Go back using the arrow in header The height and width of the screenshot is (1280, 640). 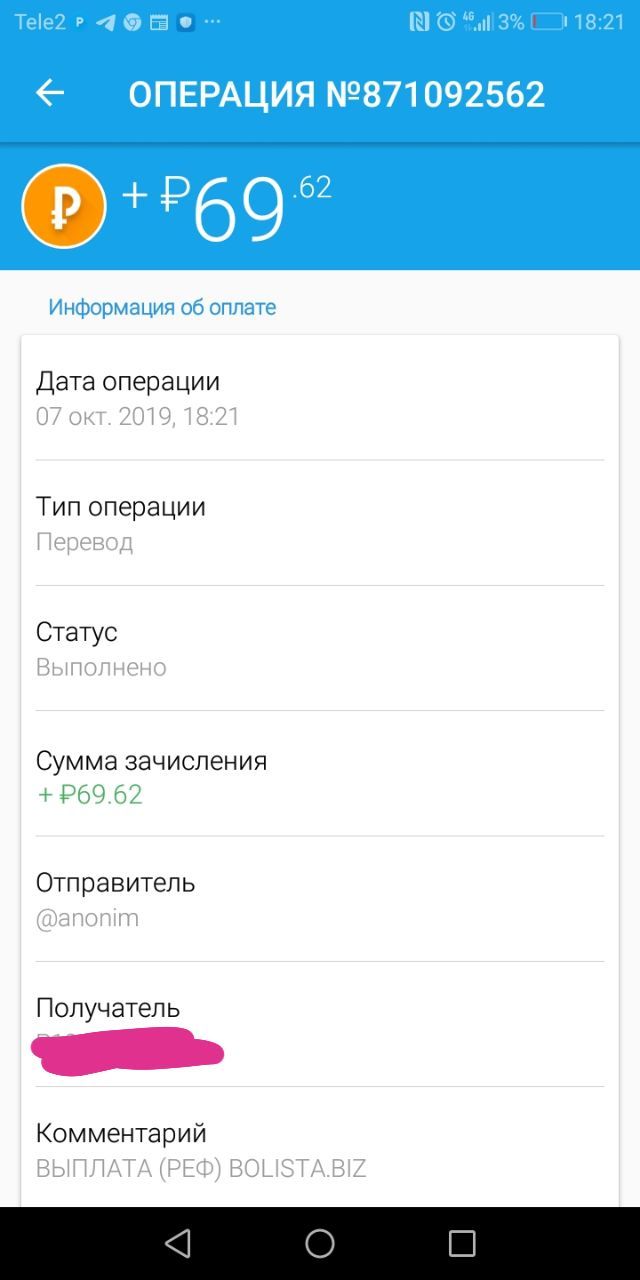(x=50, y=93)
